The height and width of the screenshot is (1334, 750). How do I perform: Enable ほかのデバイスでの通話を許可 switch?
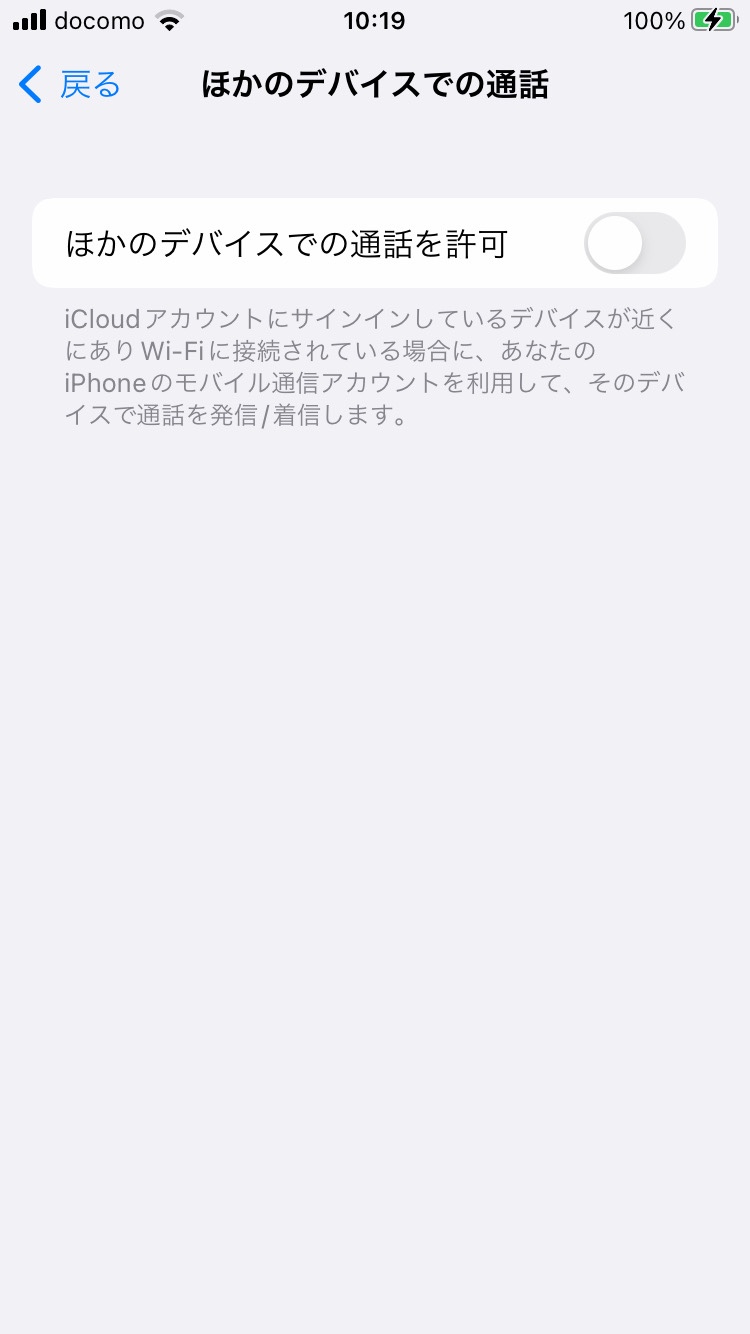635,243
